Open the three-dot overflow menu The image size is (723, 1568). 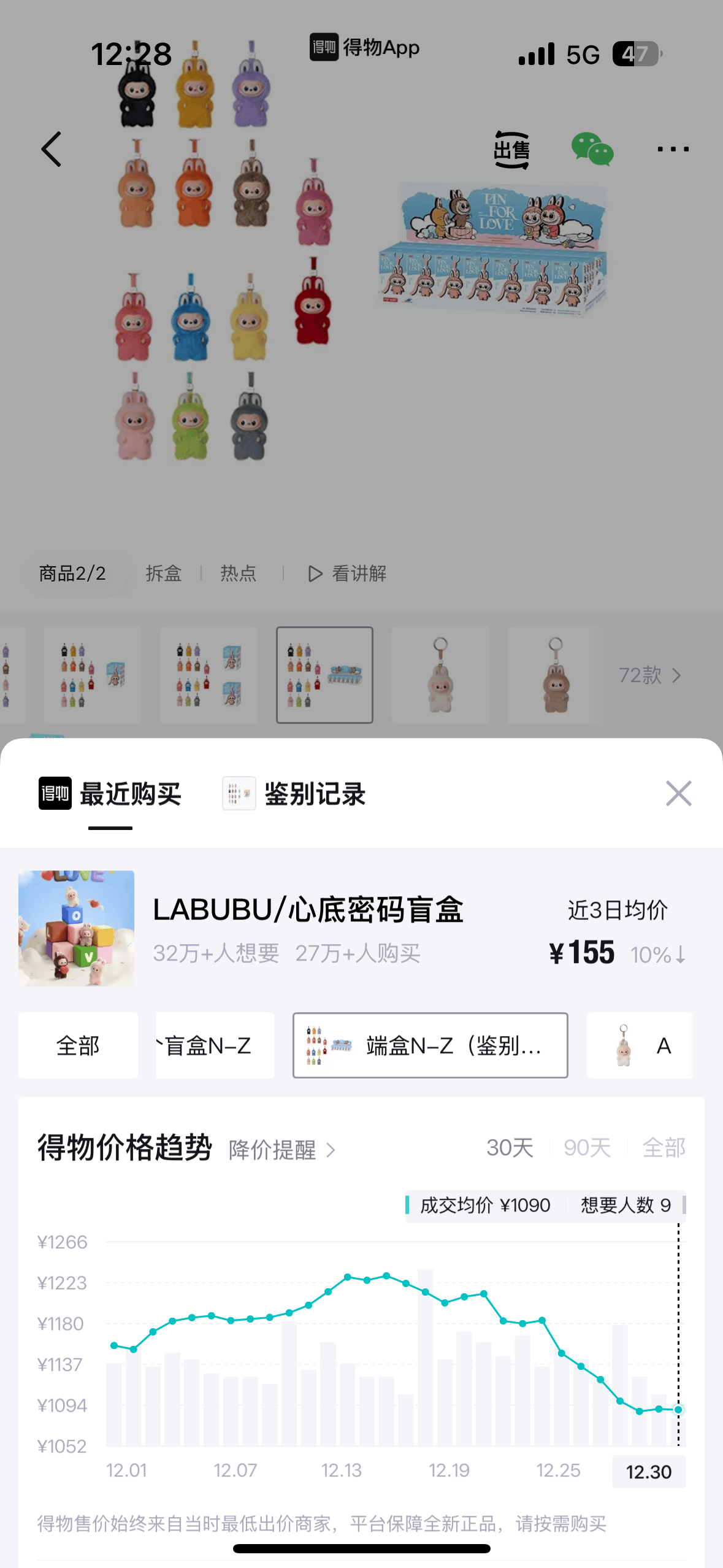pos(673,149)
